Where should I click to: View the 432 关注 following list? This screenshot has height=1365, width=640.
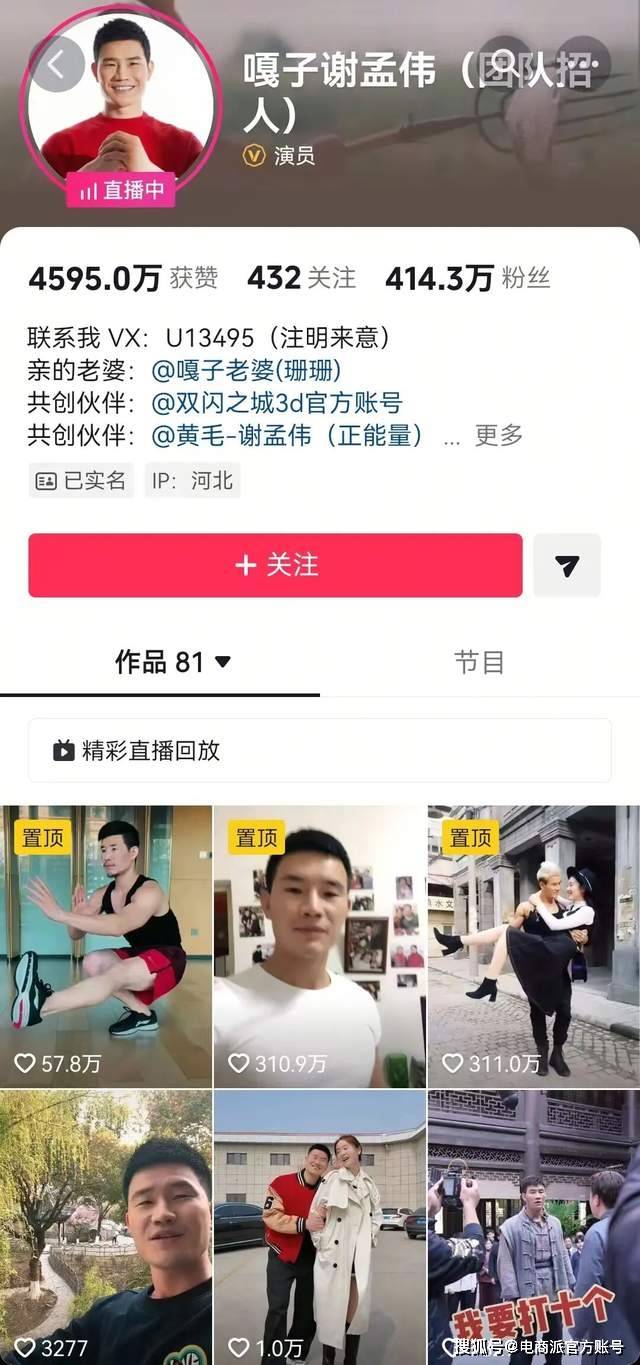(x=301, y=278)
